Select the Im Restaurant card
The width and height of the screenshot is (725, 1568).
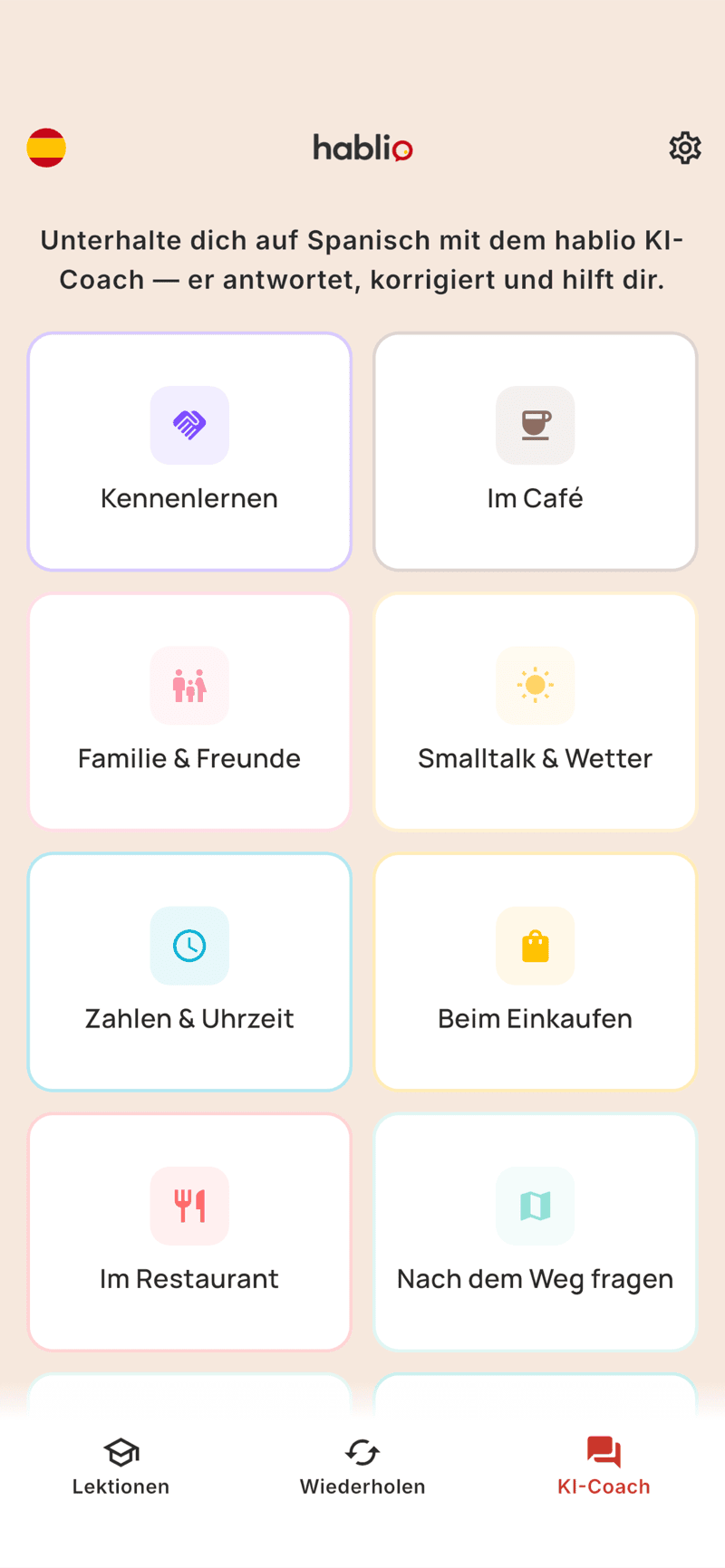tap(189, 1232)
